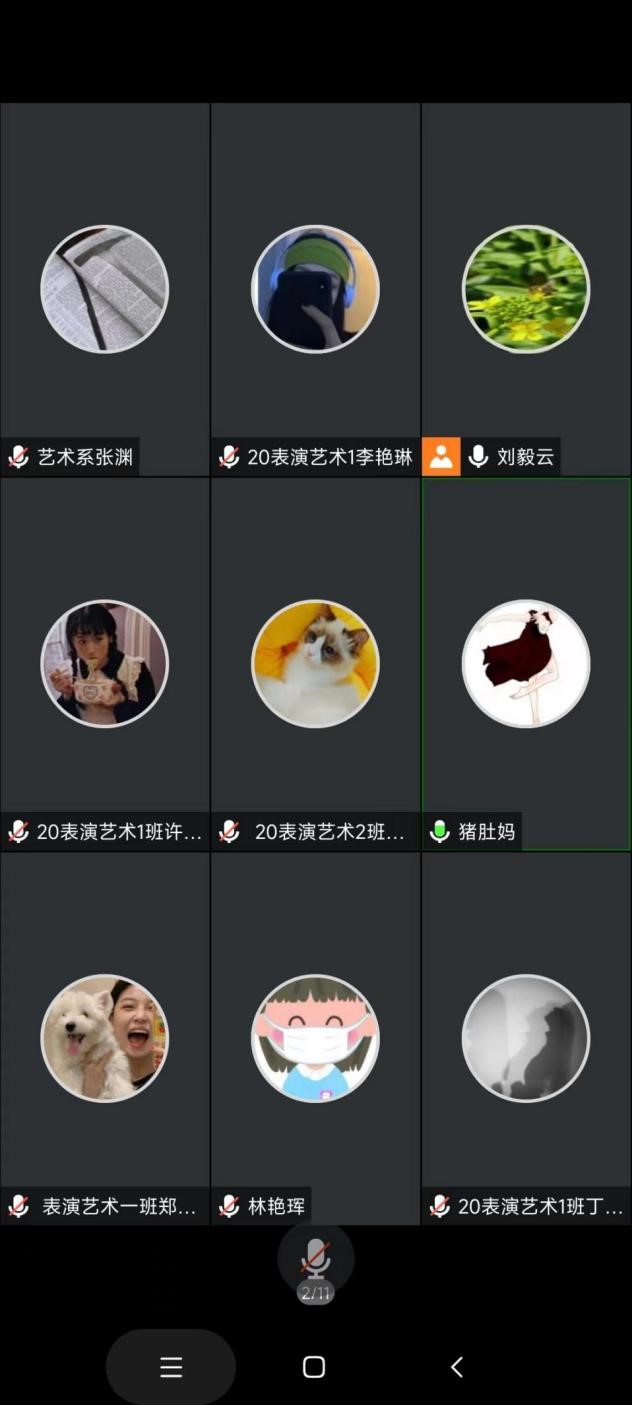This screenshot has height=1405, width=632.
Task: Open the 表演艺术一班郑 participant tile
Action: click(105, 1038)
